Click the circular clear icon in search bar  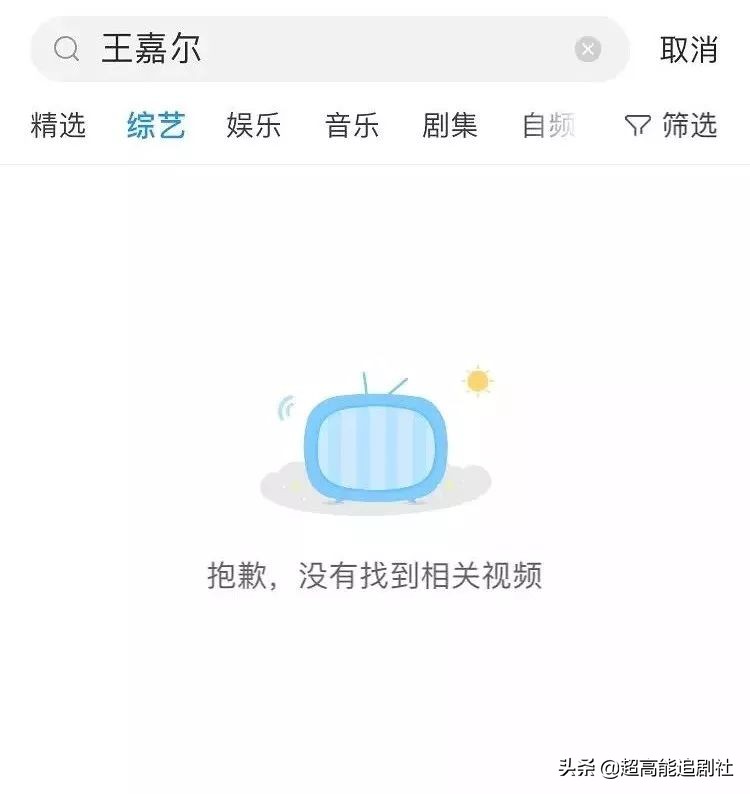(586, 50)
